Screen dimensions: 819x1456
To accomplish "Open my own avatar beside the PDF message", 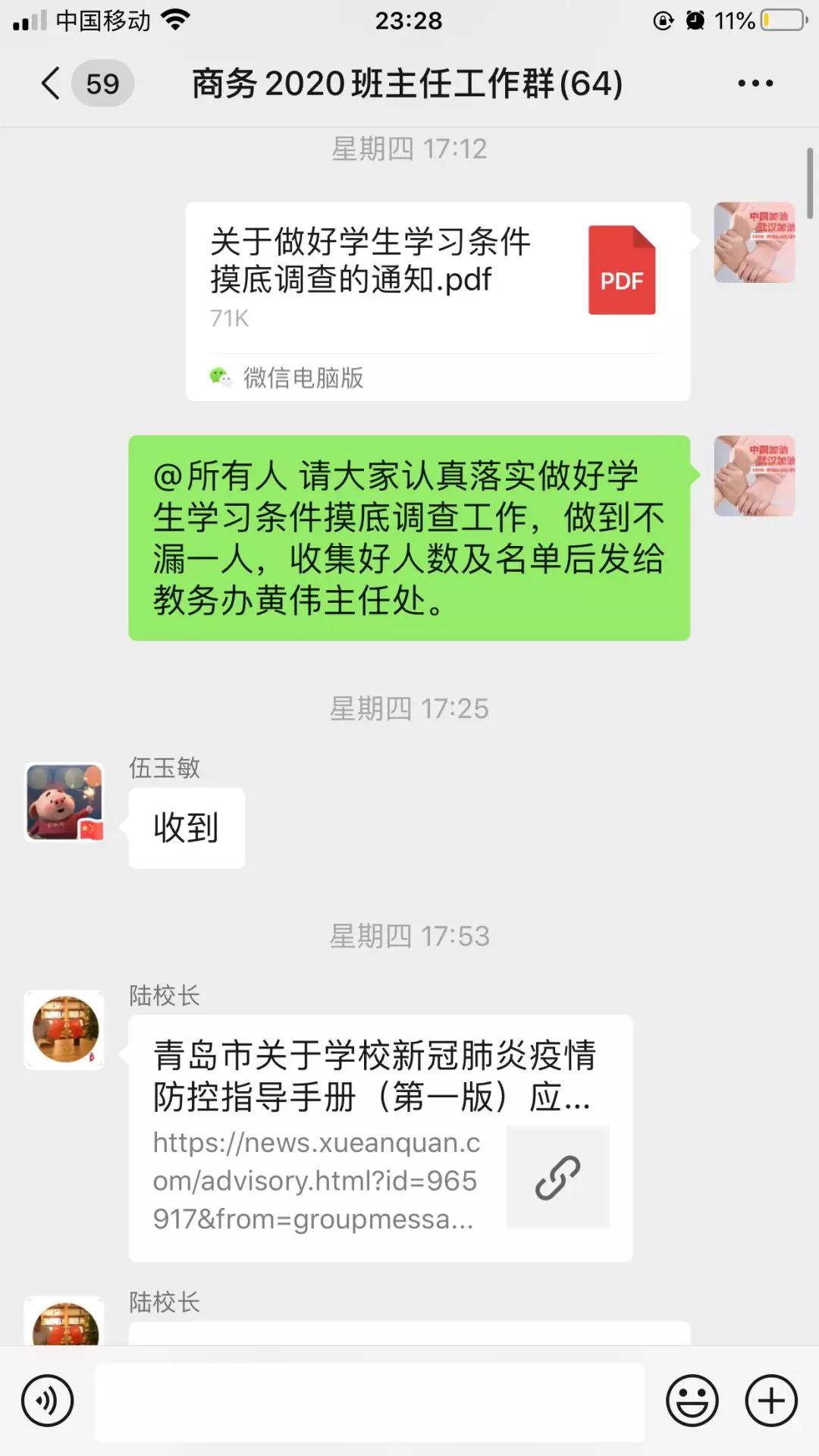I will pyautogui.click(x=754, y=243).
